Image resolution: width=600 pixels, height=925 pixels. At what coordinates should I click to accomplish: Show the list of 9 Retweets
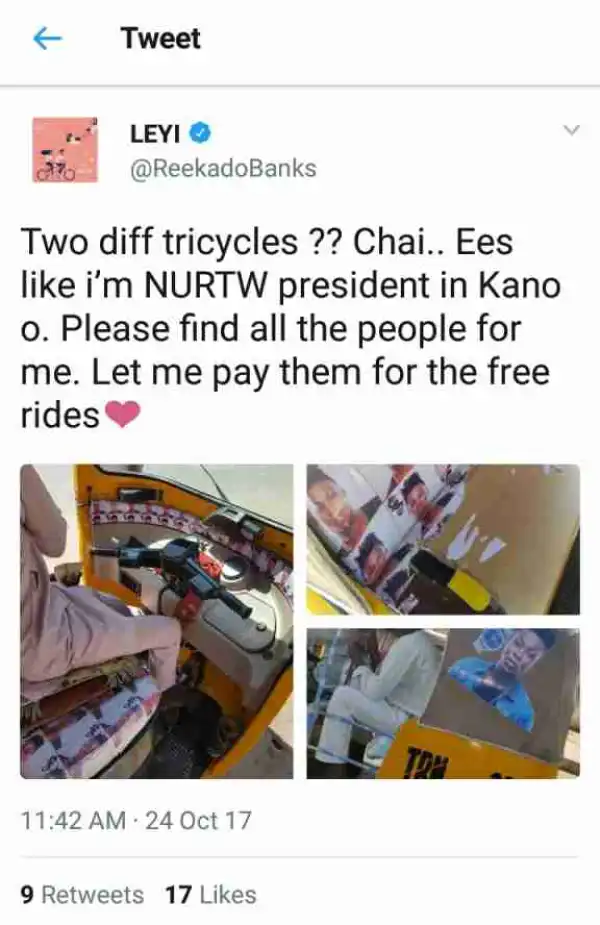pos(82,893)
